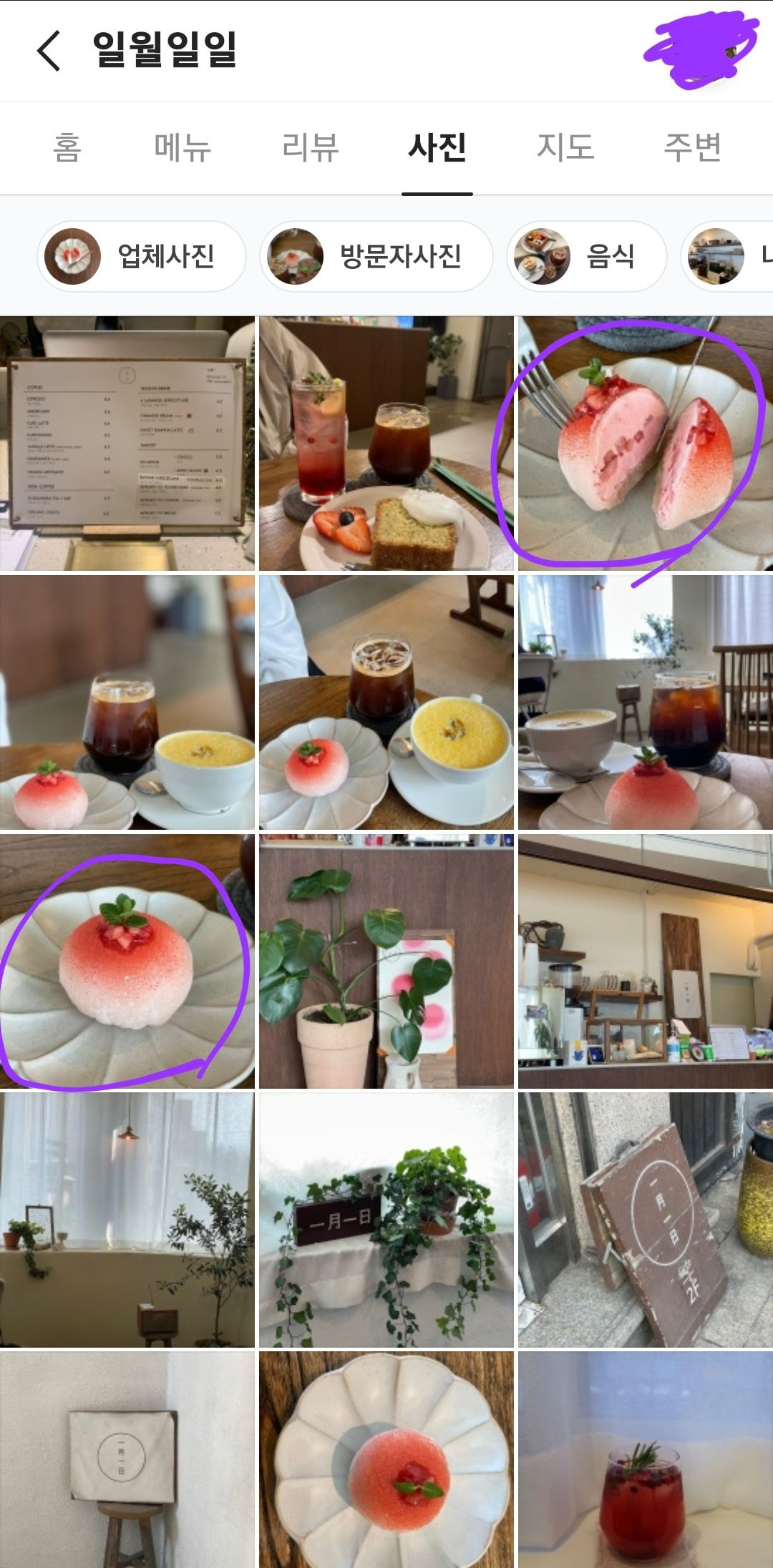Open the leaning outdoor signboard photo
773x1568 pixels.
[x=645, y=1220]
